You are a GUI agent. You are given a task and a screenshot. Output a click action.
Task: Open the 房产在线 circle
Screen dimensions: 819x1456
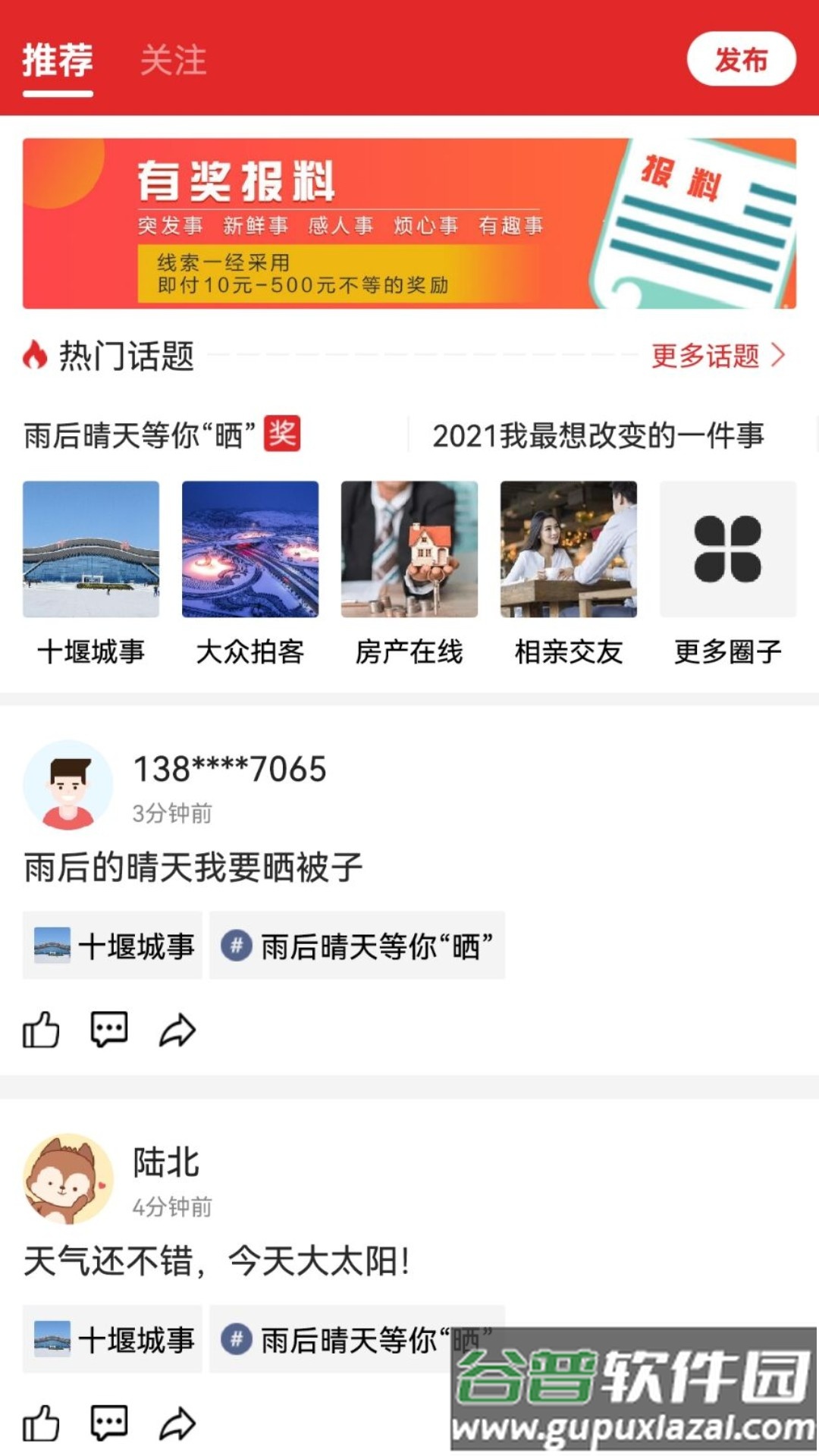click(409, 573)
